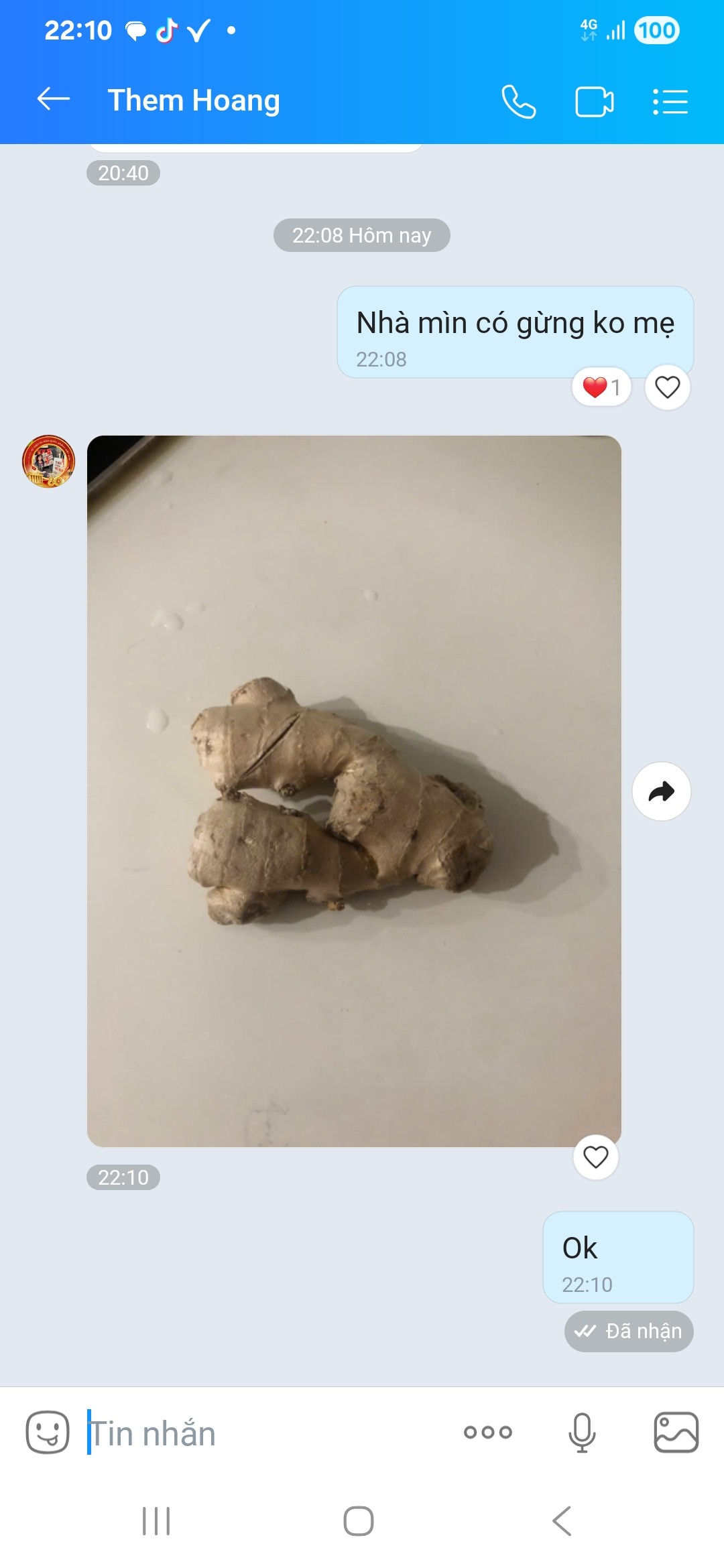Viewport: 724px width, 1568px height.
Task: Record a voice message
Action: pyautogui.click(x=581, y=1432)
